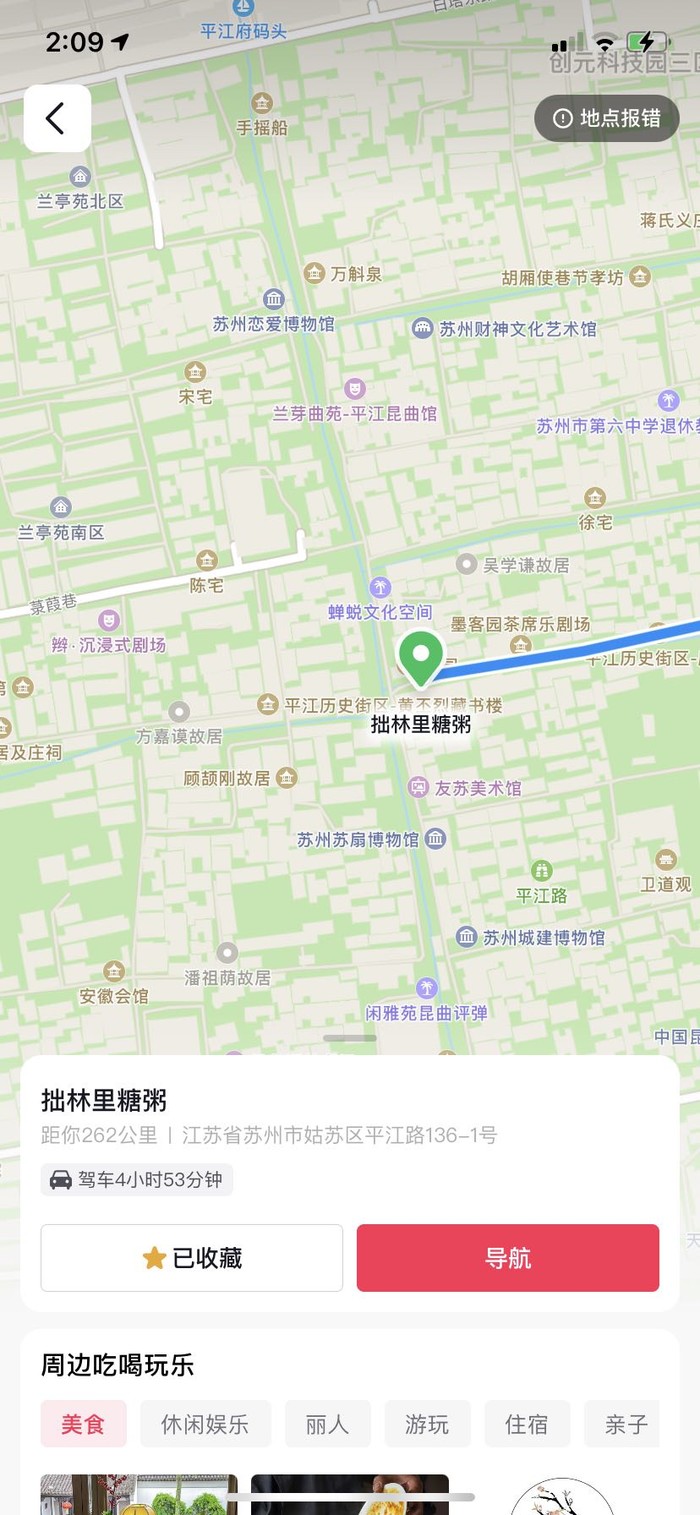700x1515 pixels.
Task: Choose the 丽人 category chip
Action: [x=327, y=1424]
